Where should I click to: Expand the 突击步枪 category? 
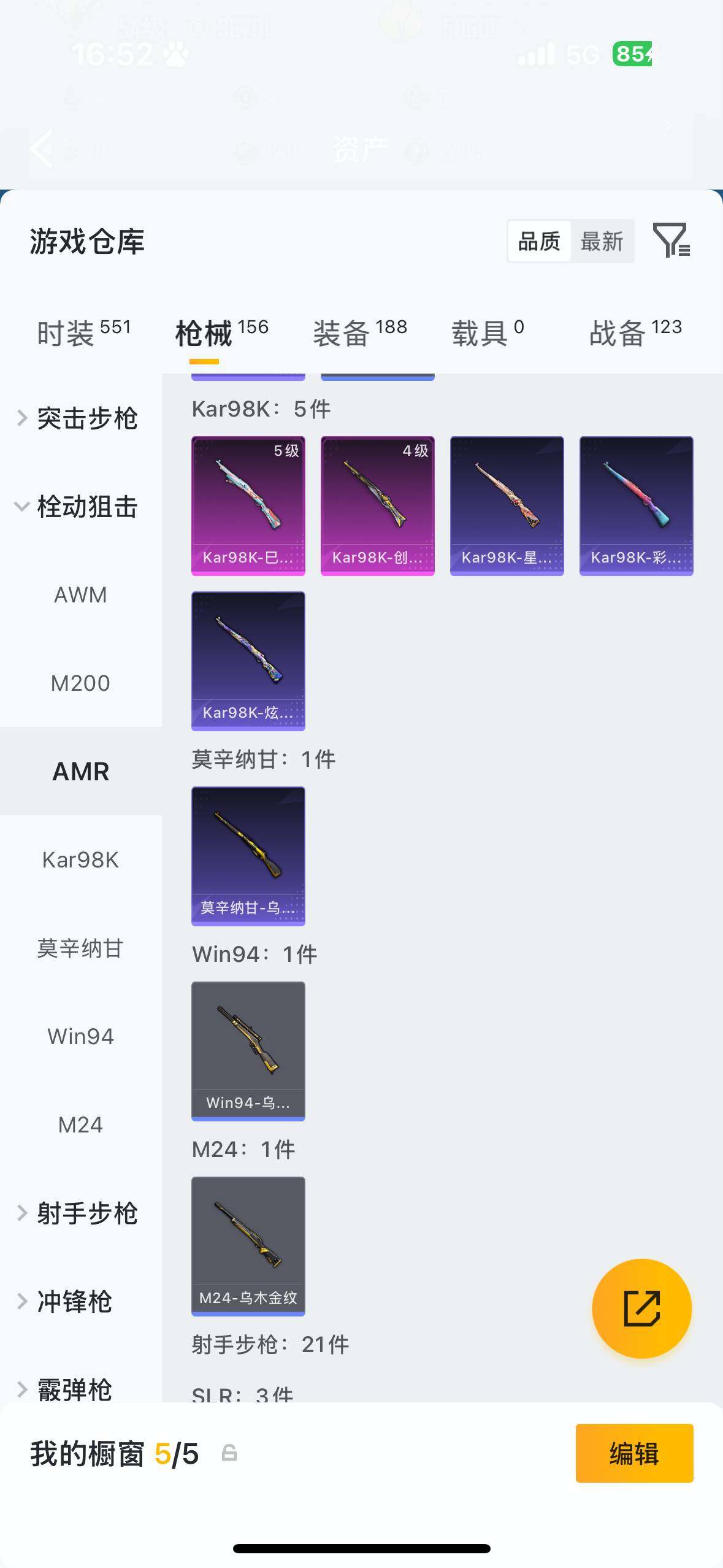click(x=86, y=418)
